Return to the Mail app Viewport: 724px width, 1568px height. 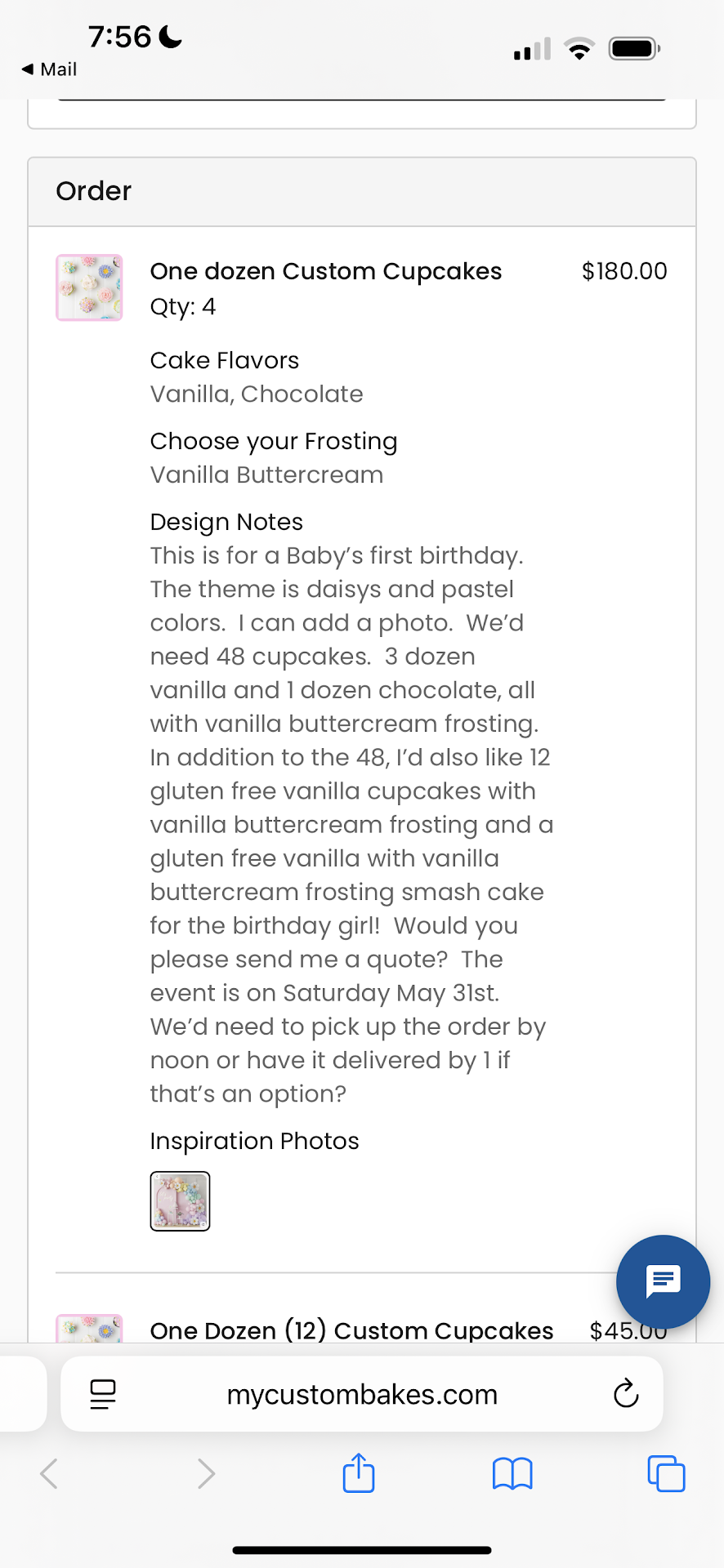click(49, 69)
